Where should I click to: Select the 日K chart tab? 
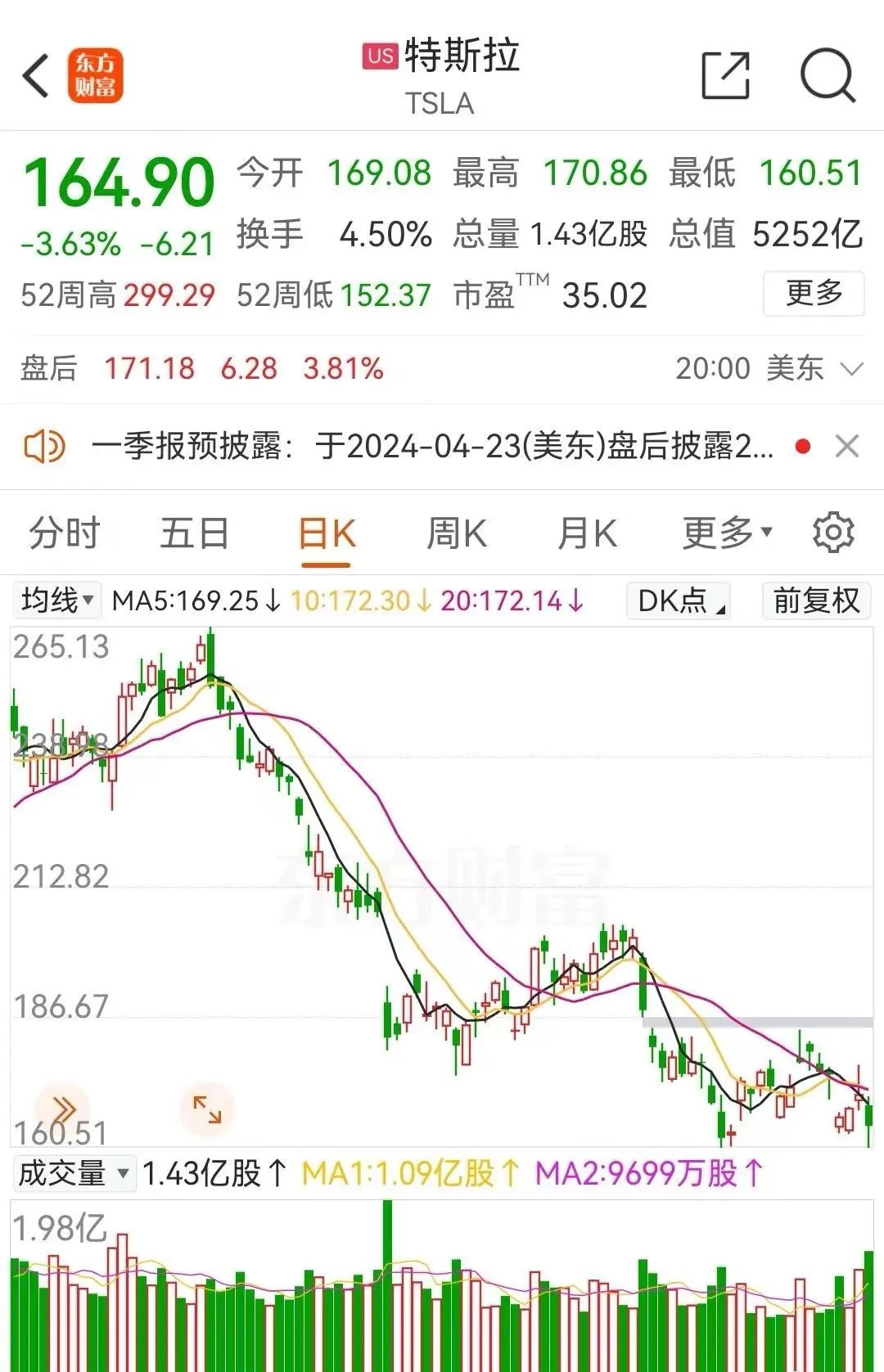326,533
